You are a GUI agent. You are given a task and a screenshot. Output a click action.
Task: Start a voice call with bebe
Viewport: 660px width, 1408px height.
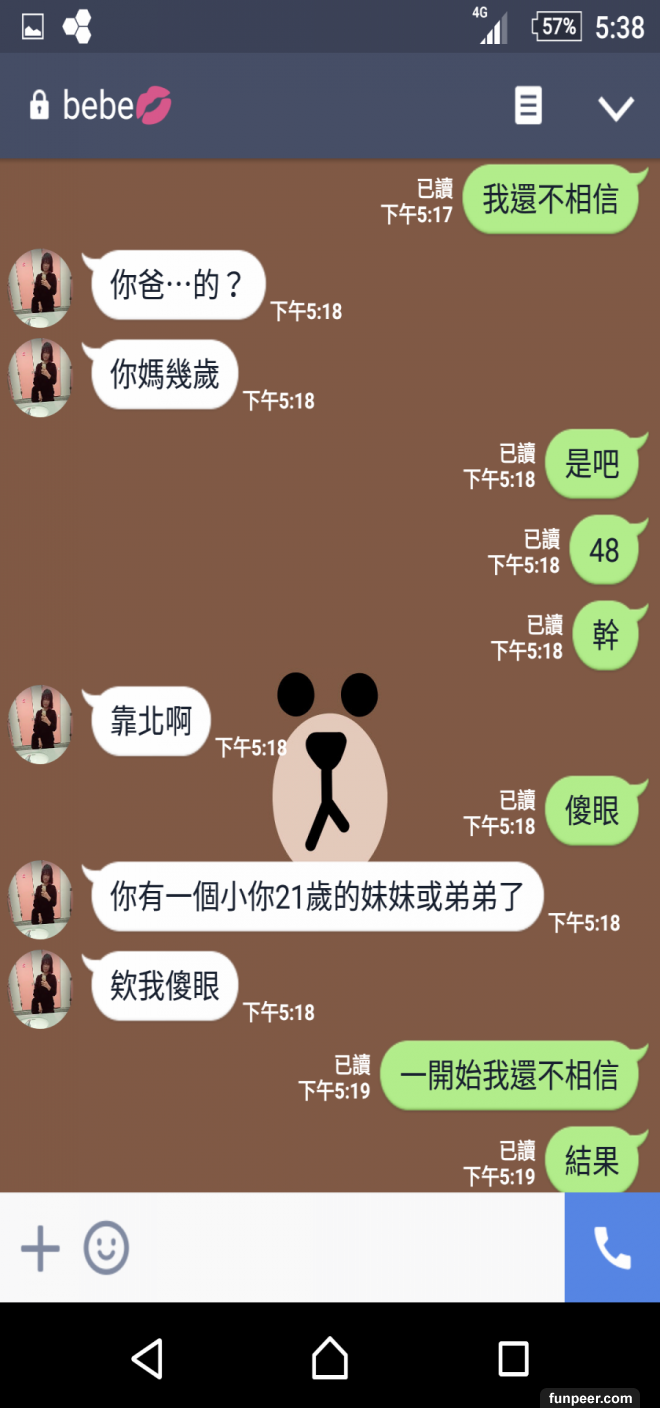point(612,1248)
